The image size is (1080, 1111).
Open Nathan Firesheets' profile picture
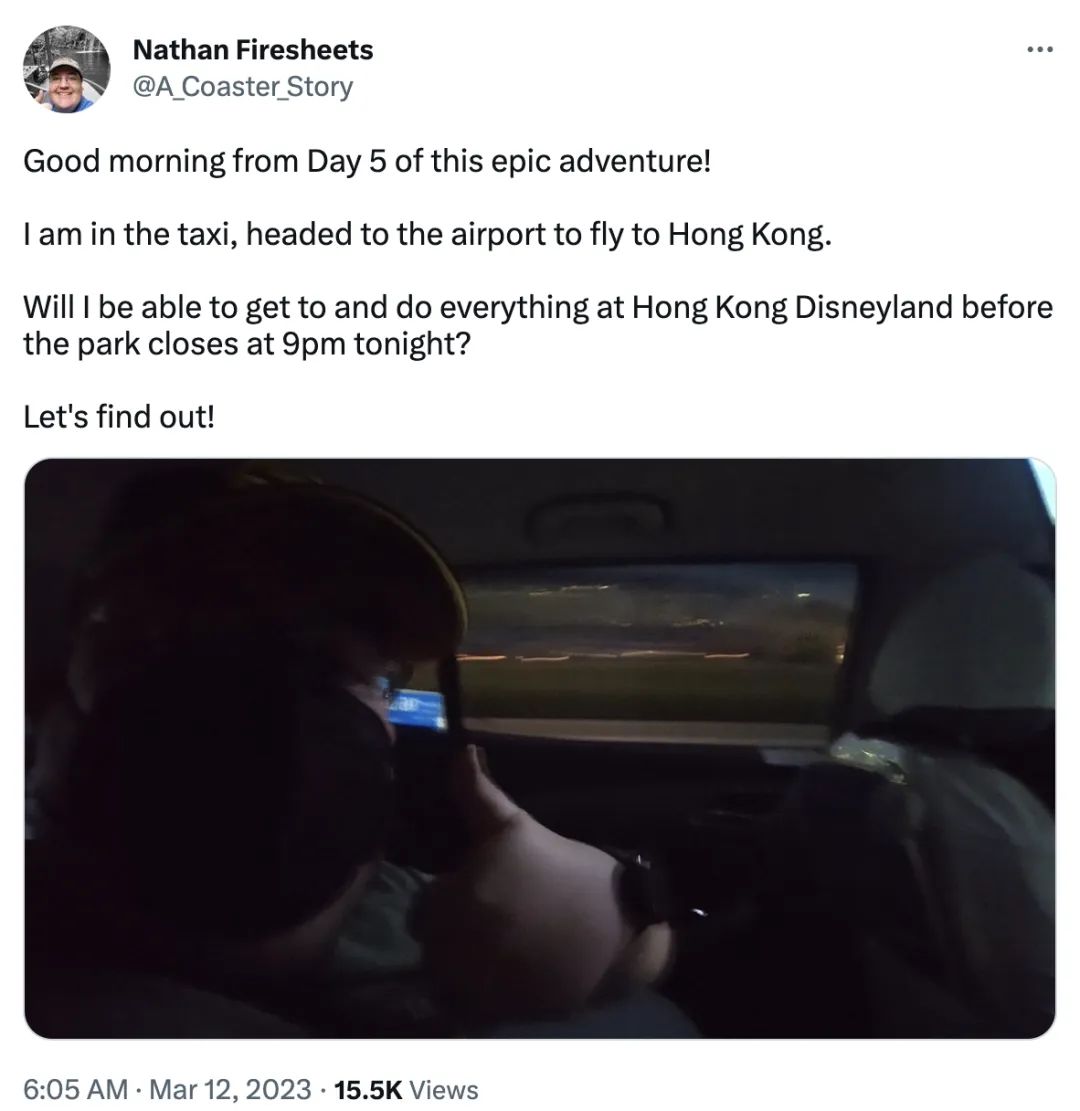[x=66, y=68]
